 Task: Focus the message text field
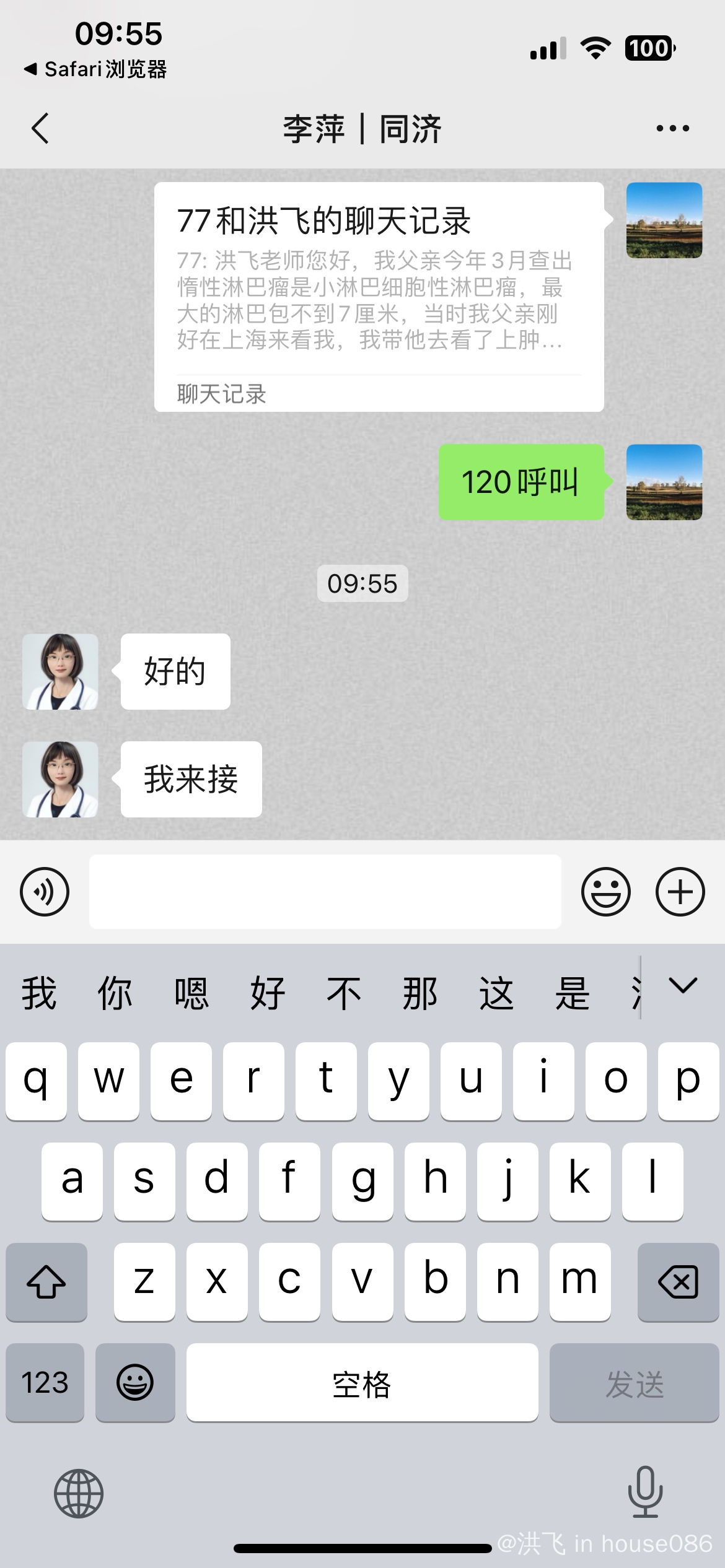coord(325,892)
